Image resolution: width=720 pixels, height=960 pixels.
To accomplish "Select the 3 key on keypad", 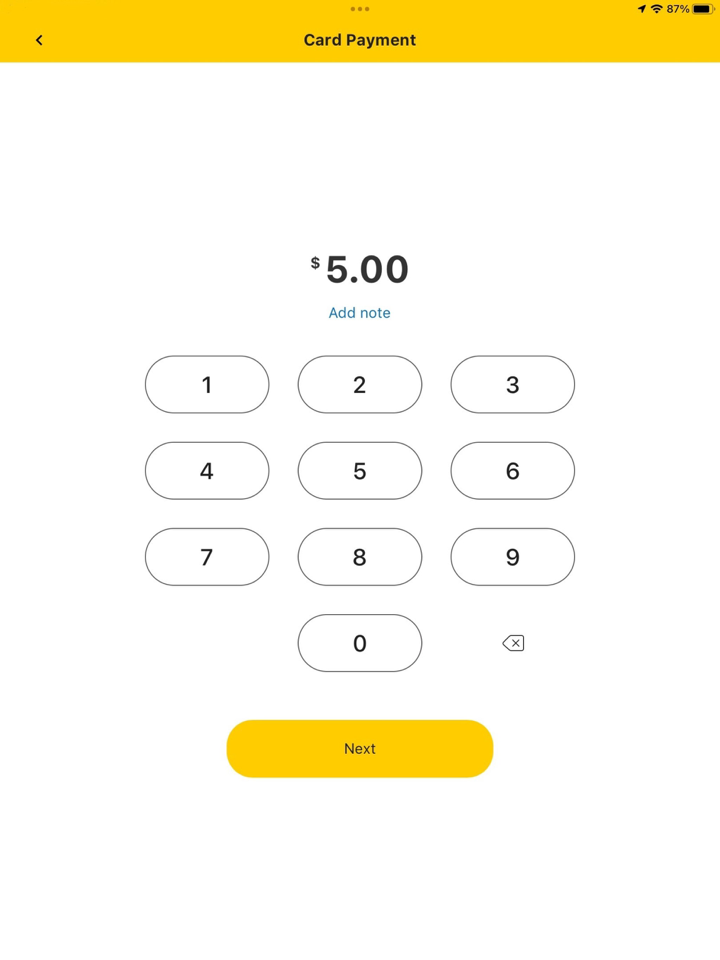I will click(513, 385).
